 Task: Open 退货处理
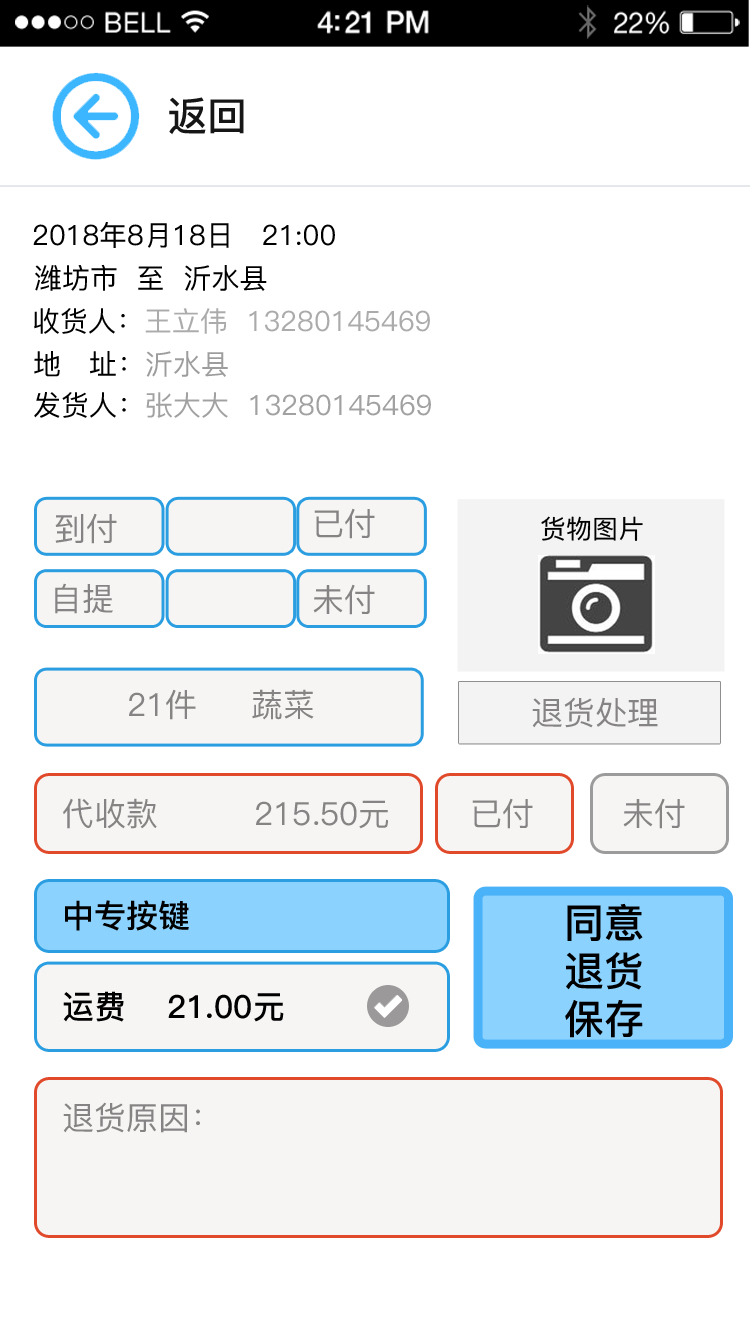tap(589, 713)
